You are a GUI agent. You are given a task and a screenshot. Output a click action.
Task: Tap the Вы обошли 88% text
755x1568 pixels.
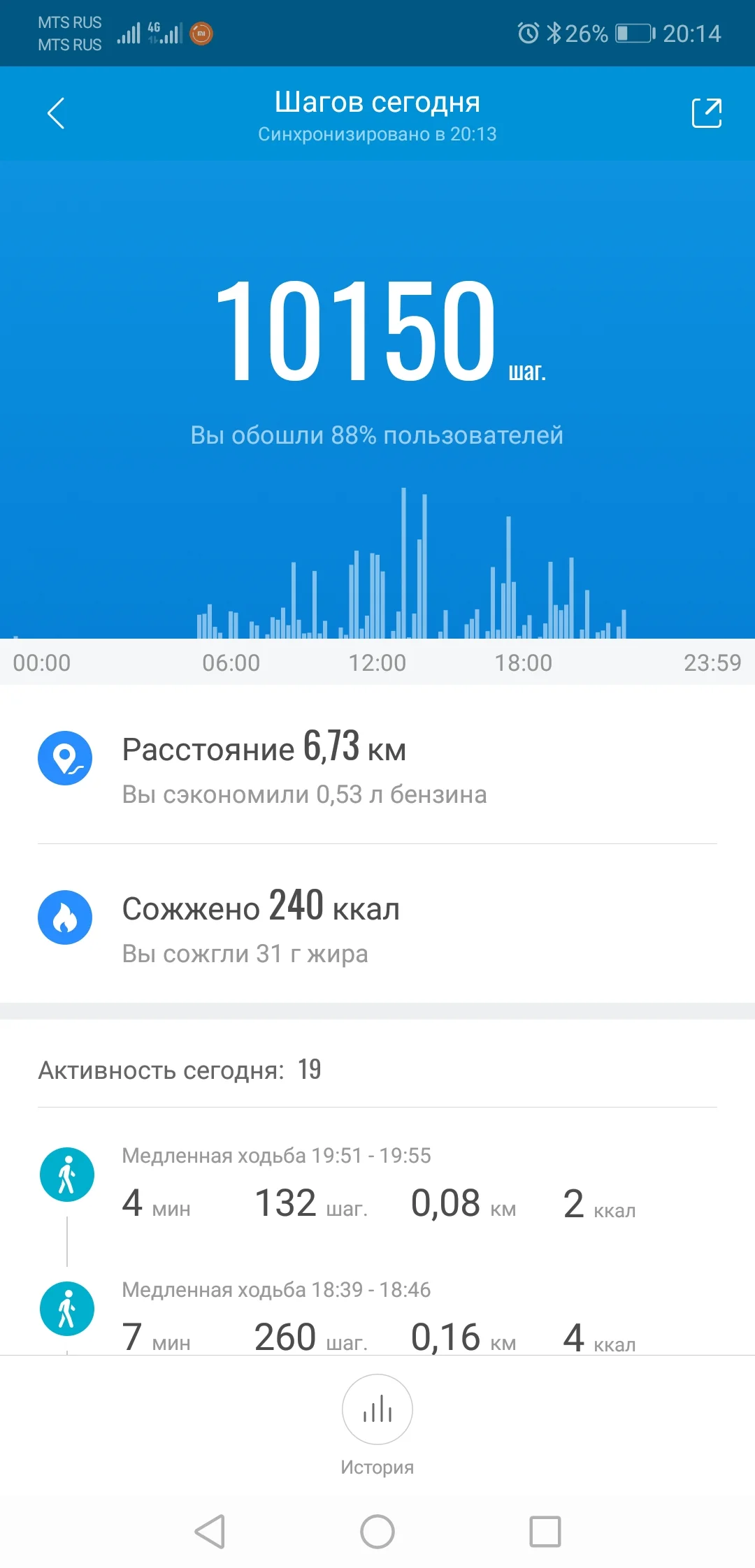(x=377, y=435)
